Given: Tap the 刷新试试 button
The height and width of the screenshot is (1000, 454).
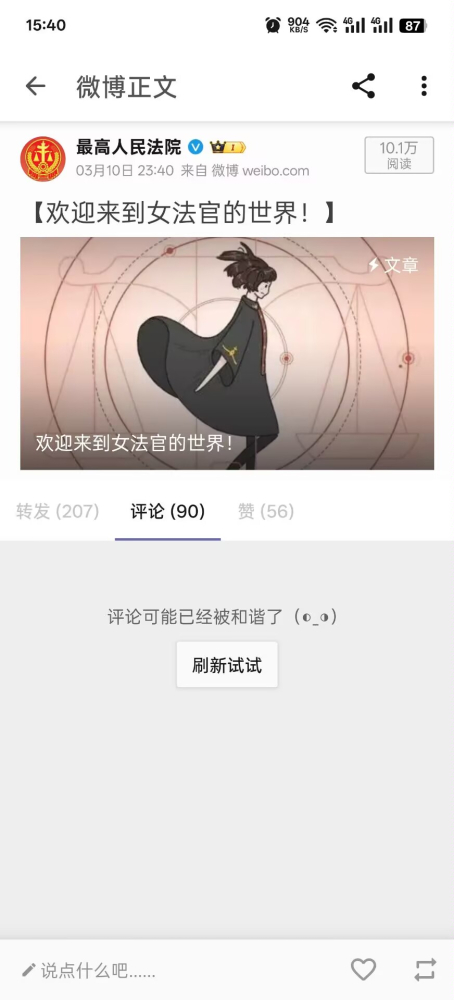Looking at the screenshot, I should (227, 665).
